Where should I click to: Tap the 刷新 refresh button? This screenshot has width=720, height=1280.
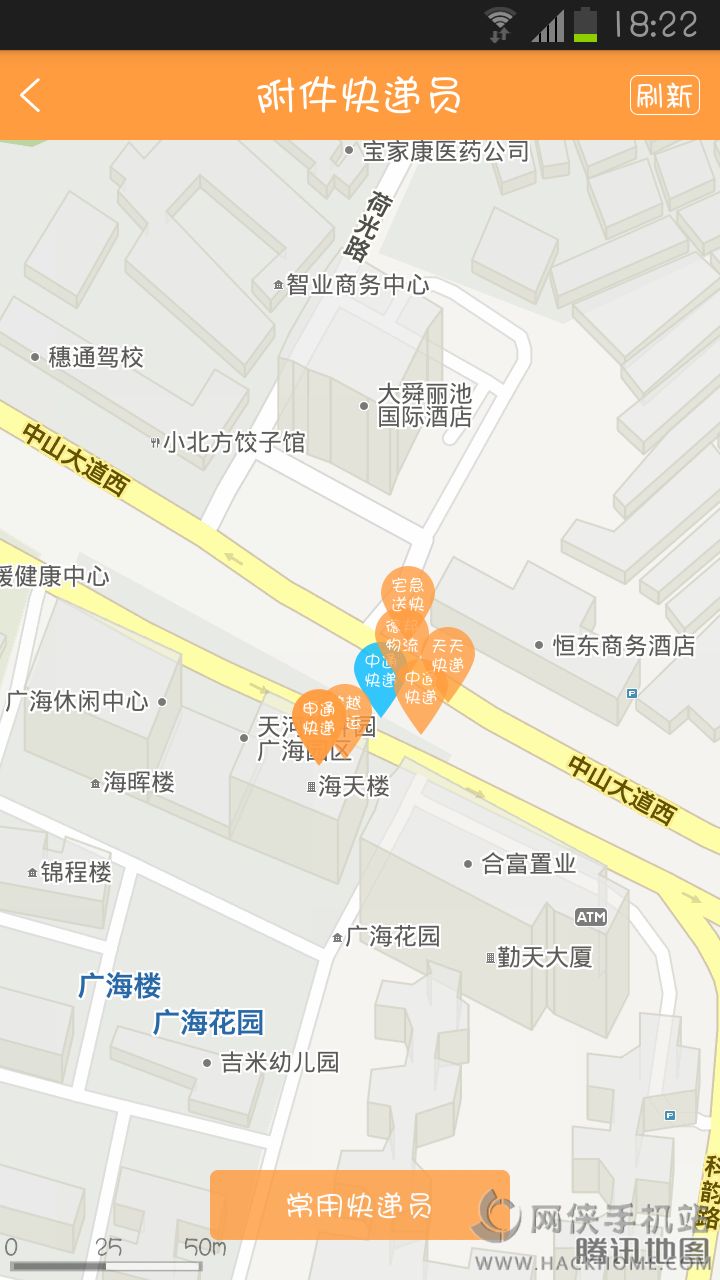tap(664, 96)
